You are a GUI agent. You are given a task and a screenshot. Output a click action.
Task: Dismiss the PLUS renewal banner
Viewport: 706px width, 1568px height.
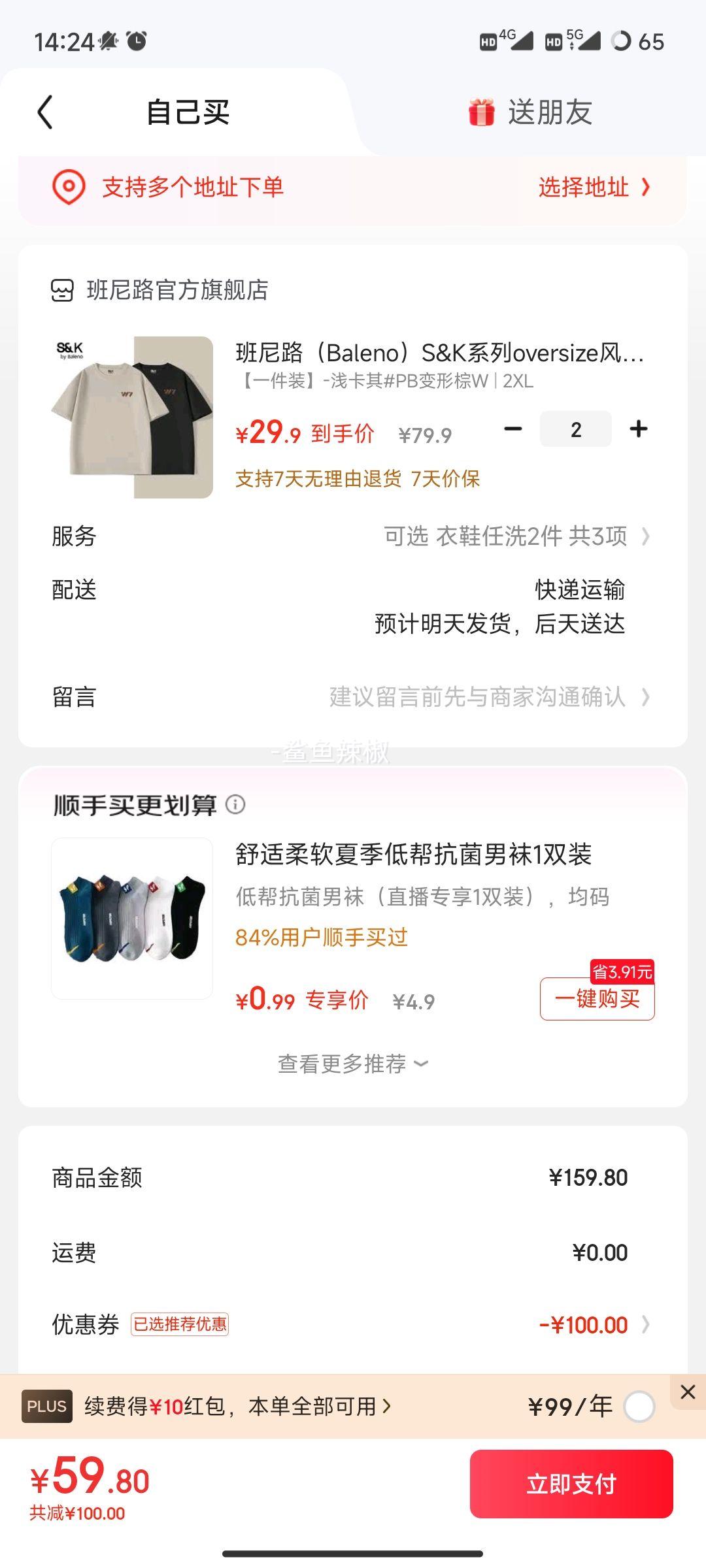pyautogui.click(x=688, y=1392)
